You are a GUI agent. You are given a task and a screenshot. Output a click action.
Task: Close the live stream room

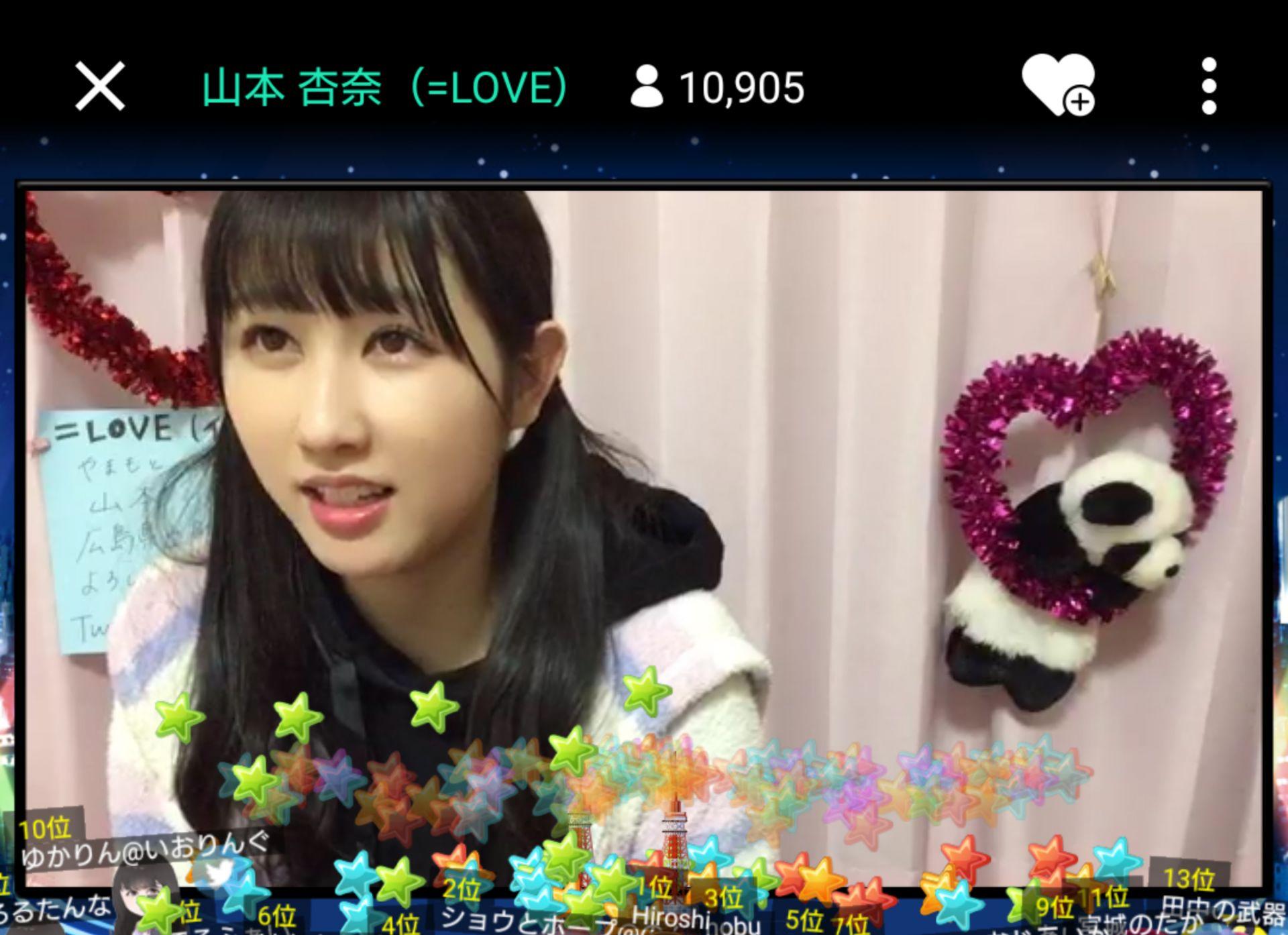(x=100, y=86)
